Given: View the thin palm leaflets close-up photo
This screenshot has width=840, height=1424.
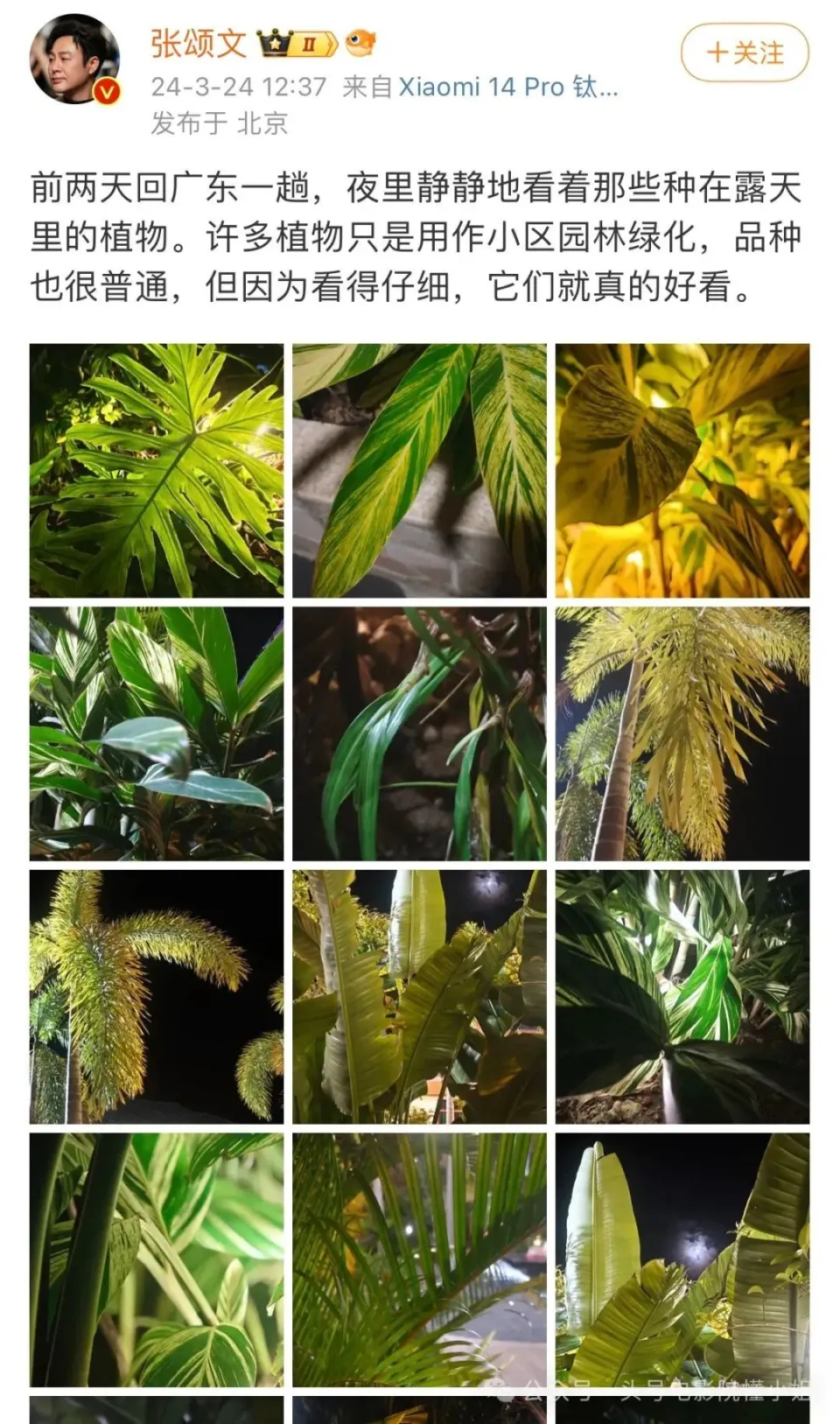Looking at the screenshot, I should (419, 1259).
